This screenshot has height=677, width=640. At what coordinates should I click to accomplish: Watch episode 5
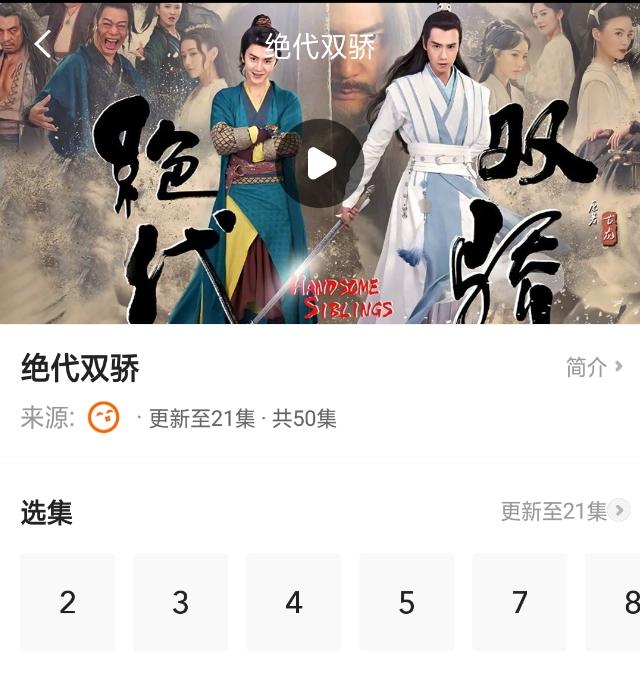coord(406,602)
